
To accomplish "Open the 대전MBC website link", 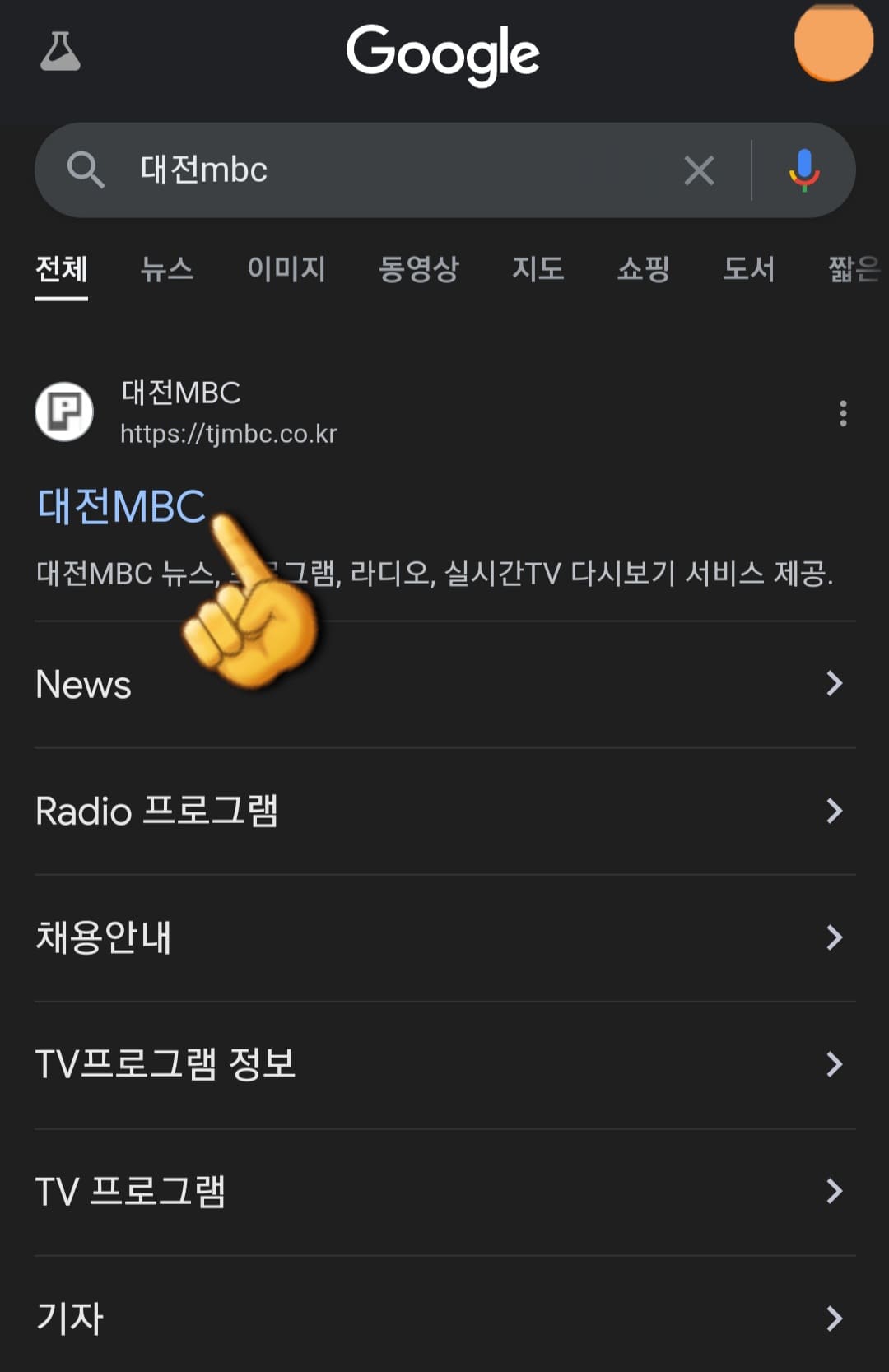I will click(x=120, y=505).
